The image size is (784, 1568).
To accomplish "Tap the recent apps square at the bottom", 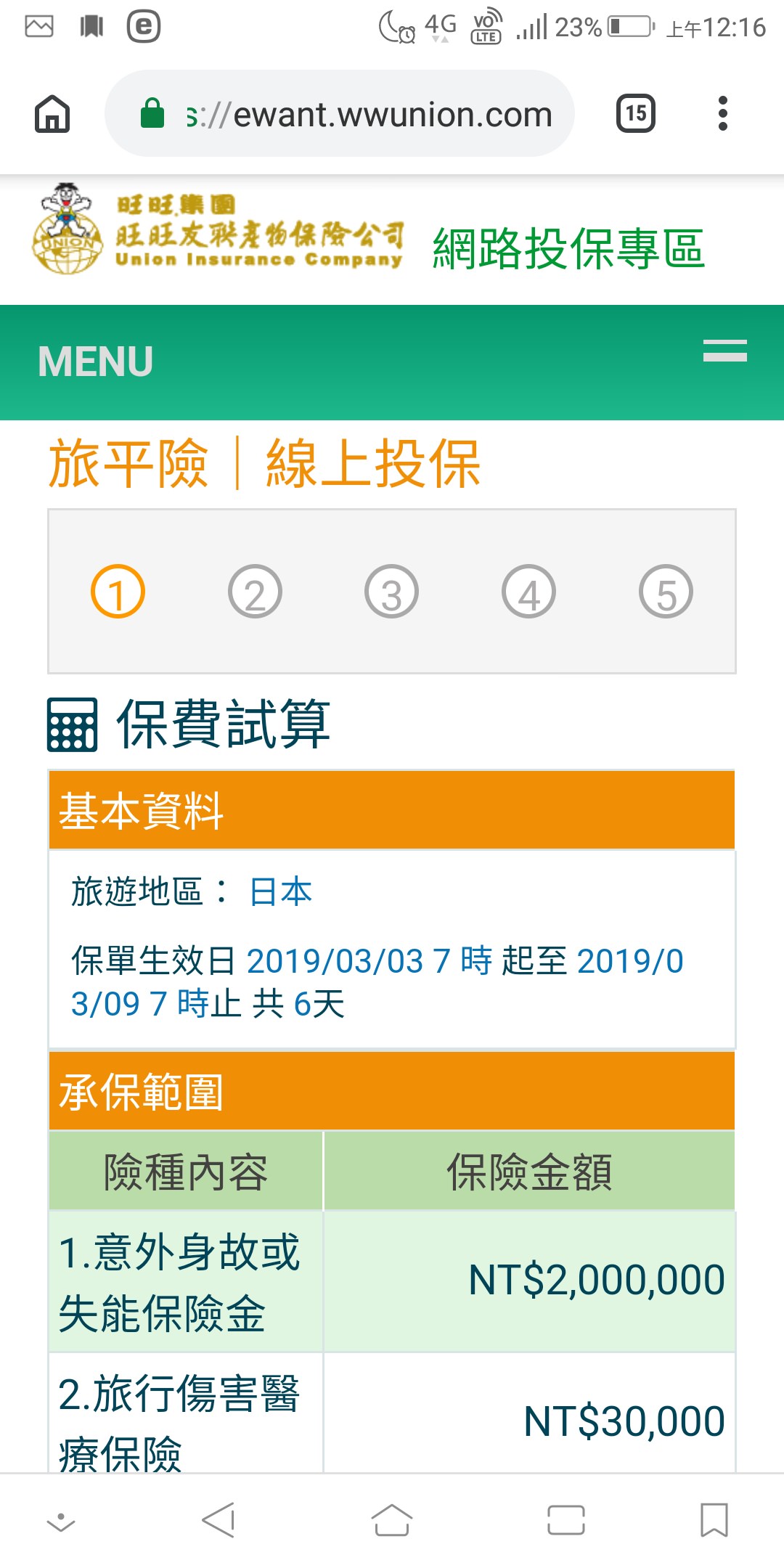I will pos(565,1519).
